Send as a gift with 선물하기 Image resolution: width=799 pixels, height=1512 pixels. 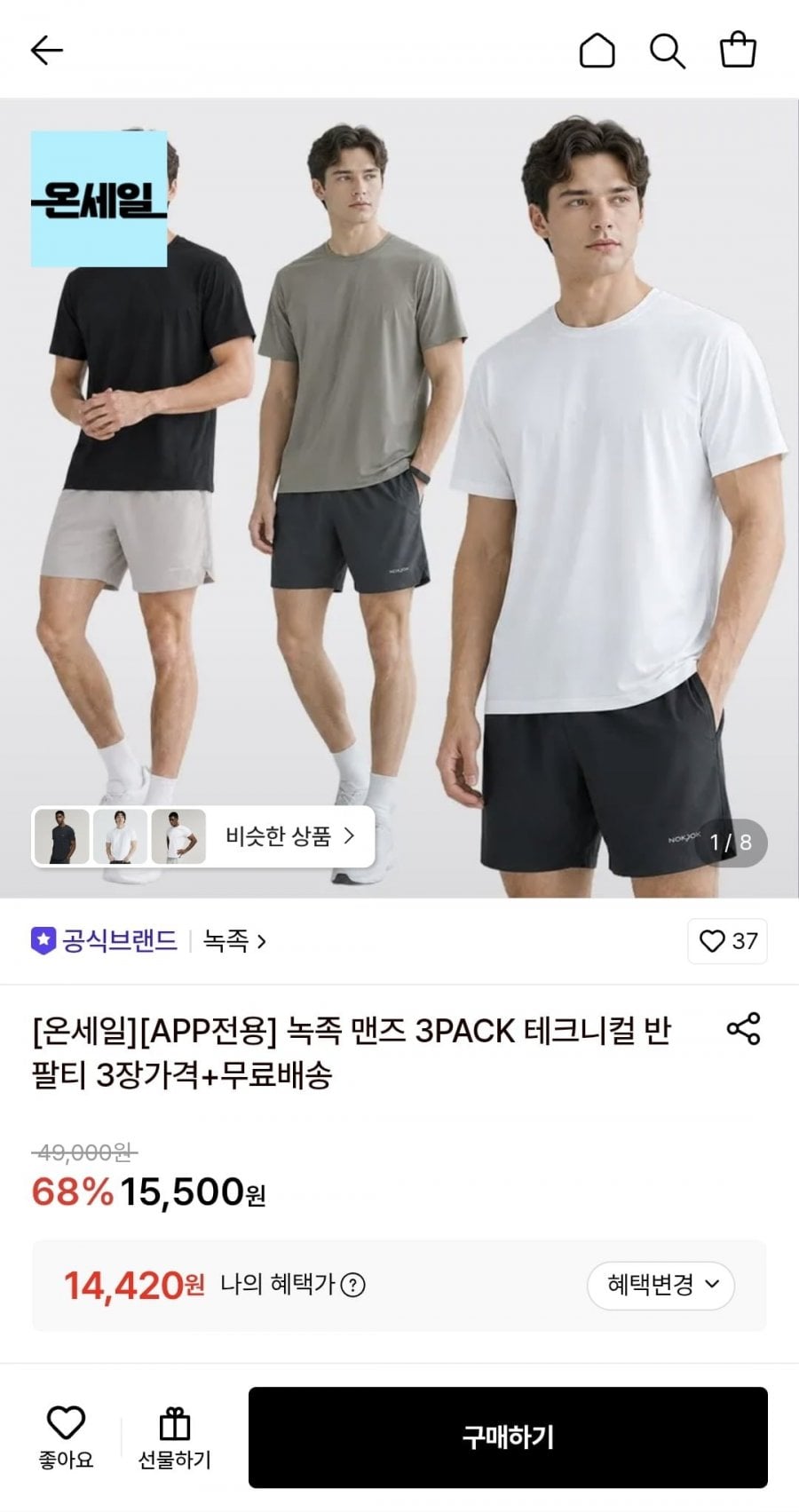175,1437
